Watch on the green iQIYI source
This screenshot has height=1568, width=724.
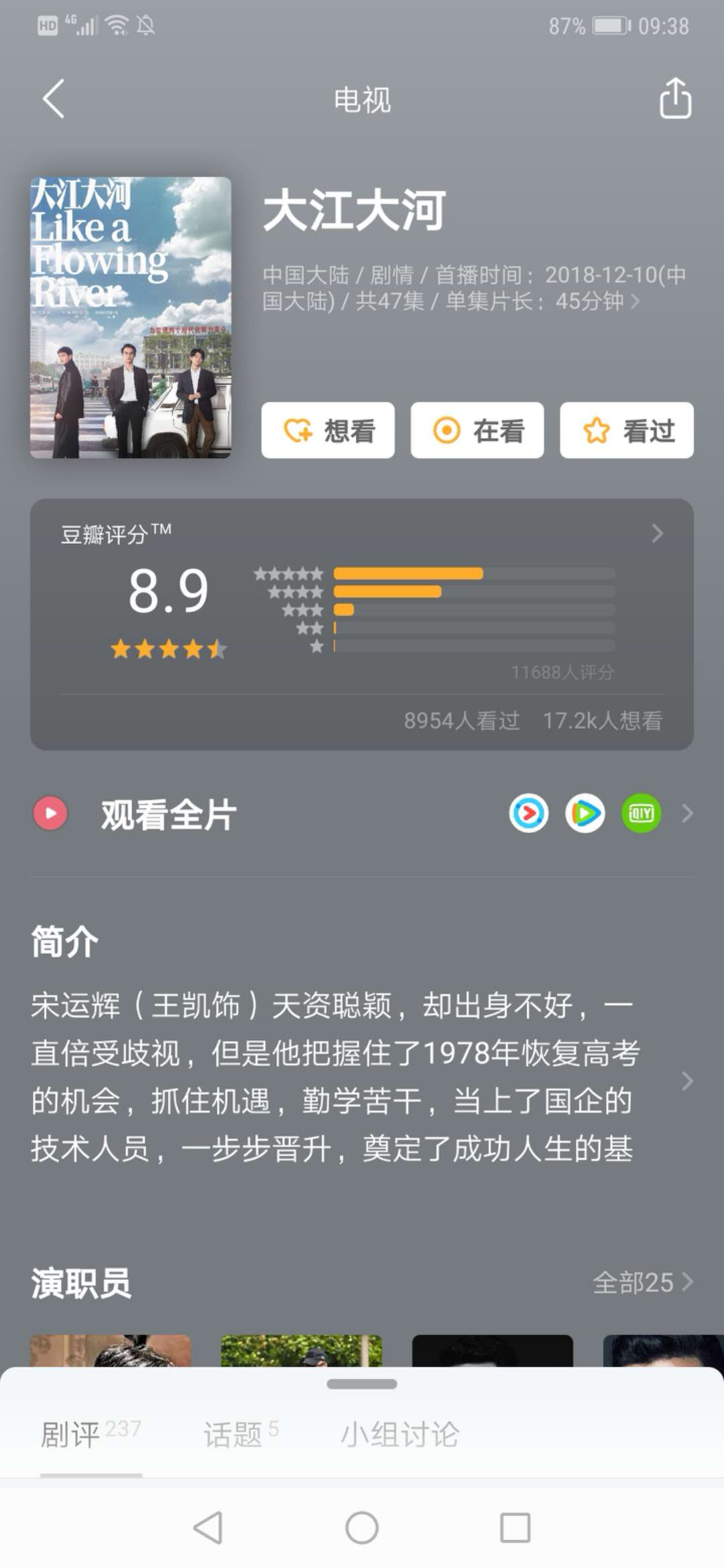click(641, 813)
